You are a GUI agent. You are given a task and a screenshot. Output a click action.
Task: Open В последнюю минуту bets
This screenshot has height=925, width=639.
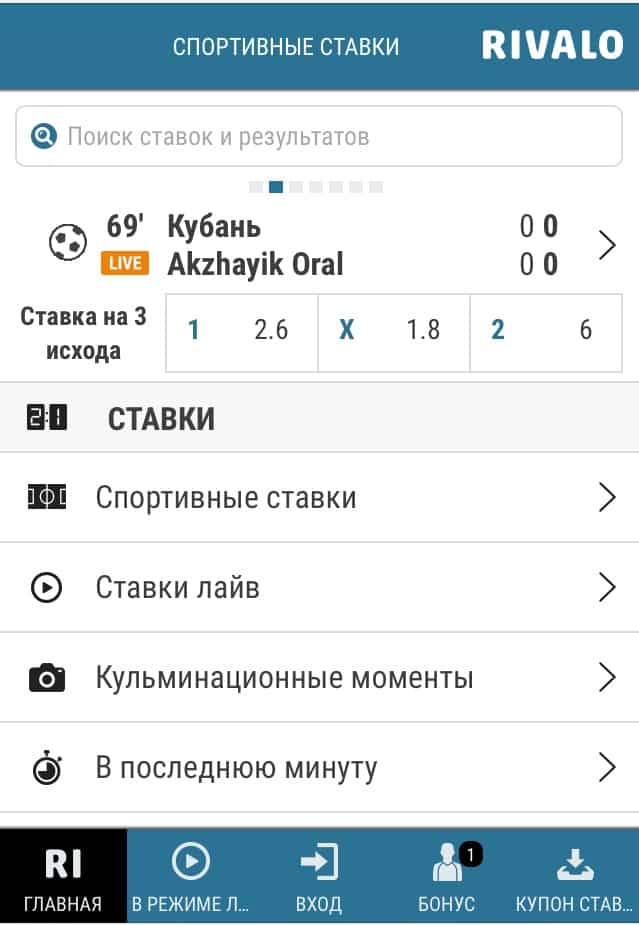pos(319,768)
